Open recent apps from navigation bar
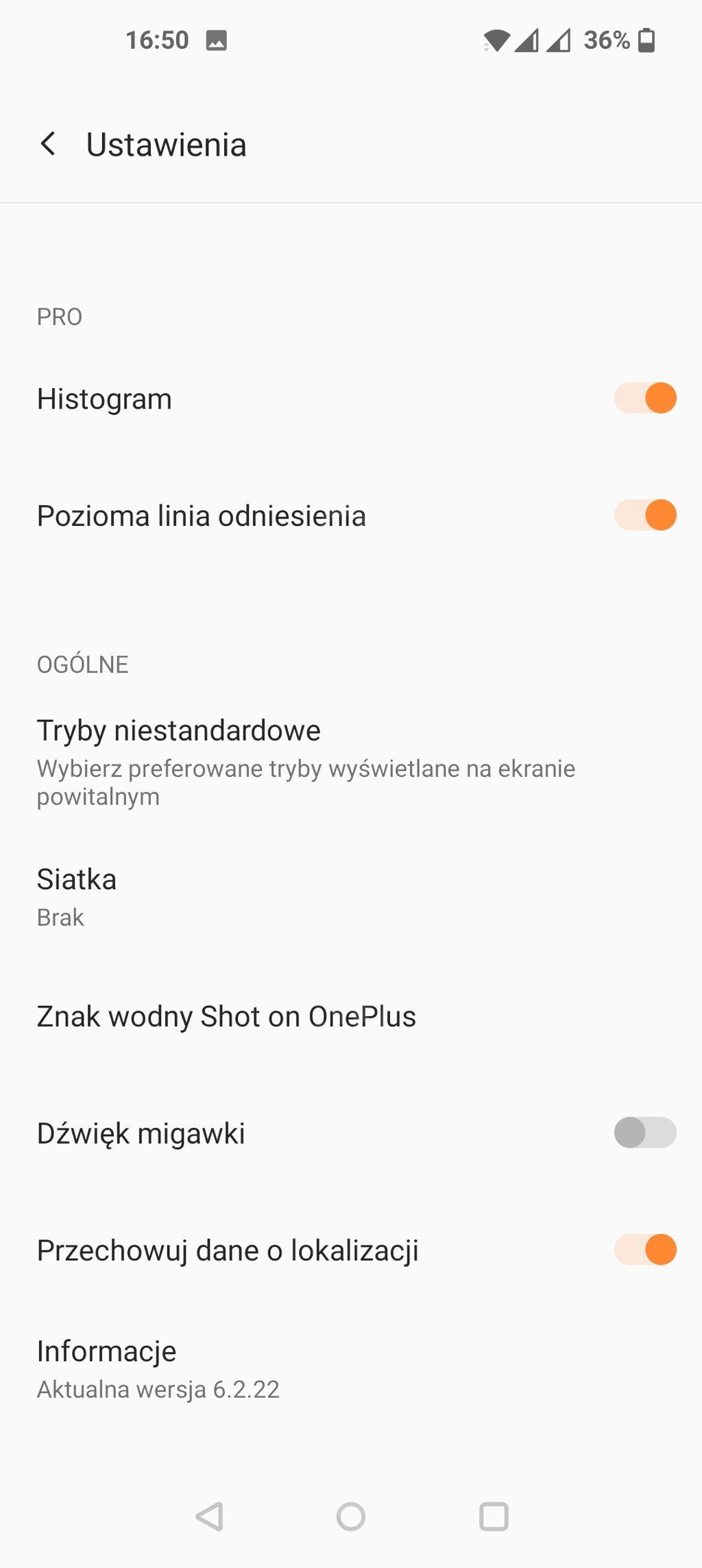The width and height of the screenshot is (702, 1568). (494, 1517)
